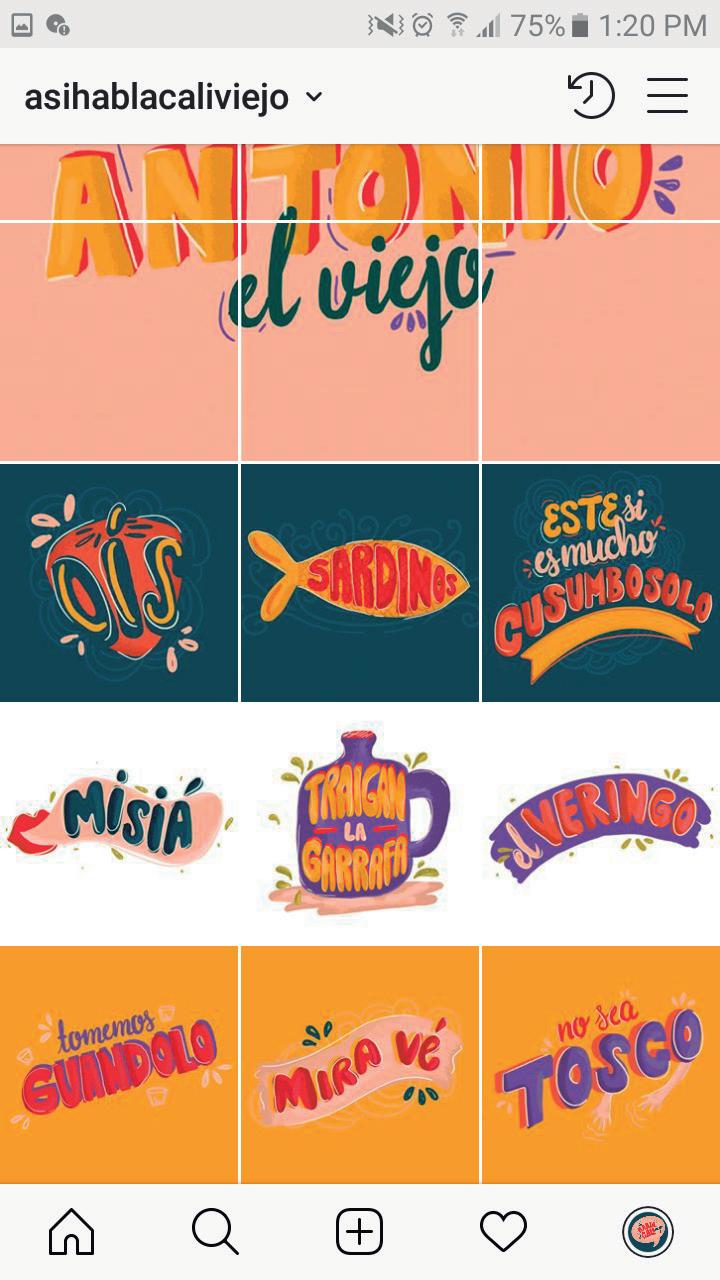Open the Ois post tile

[x=119, y=582]
